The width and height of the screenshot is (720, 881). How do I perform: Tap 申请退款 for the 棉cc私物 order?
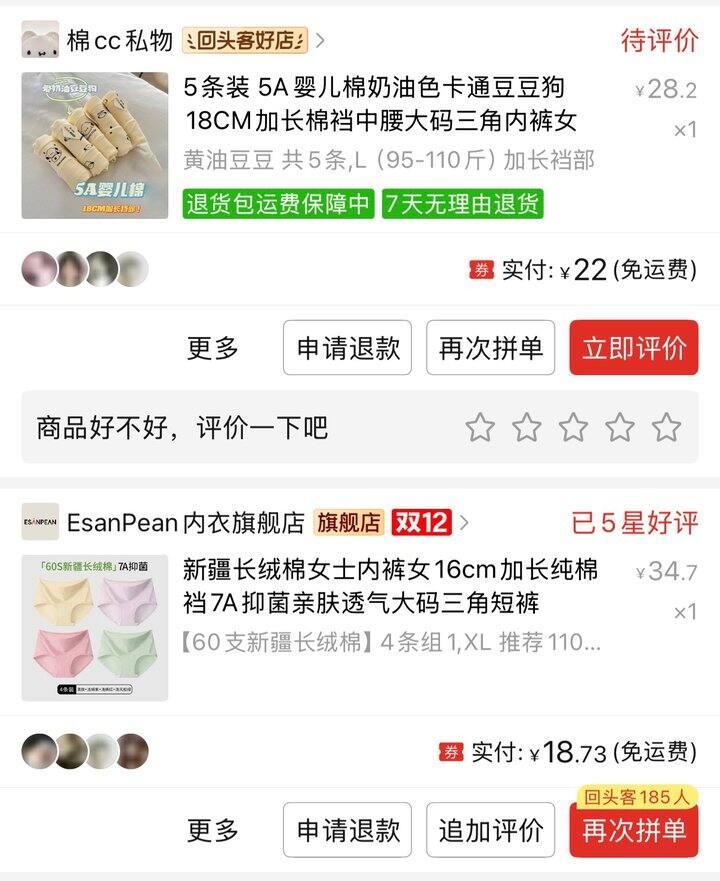point(348,348)
